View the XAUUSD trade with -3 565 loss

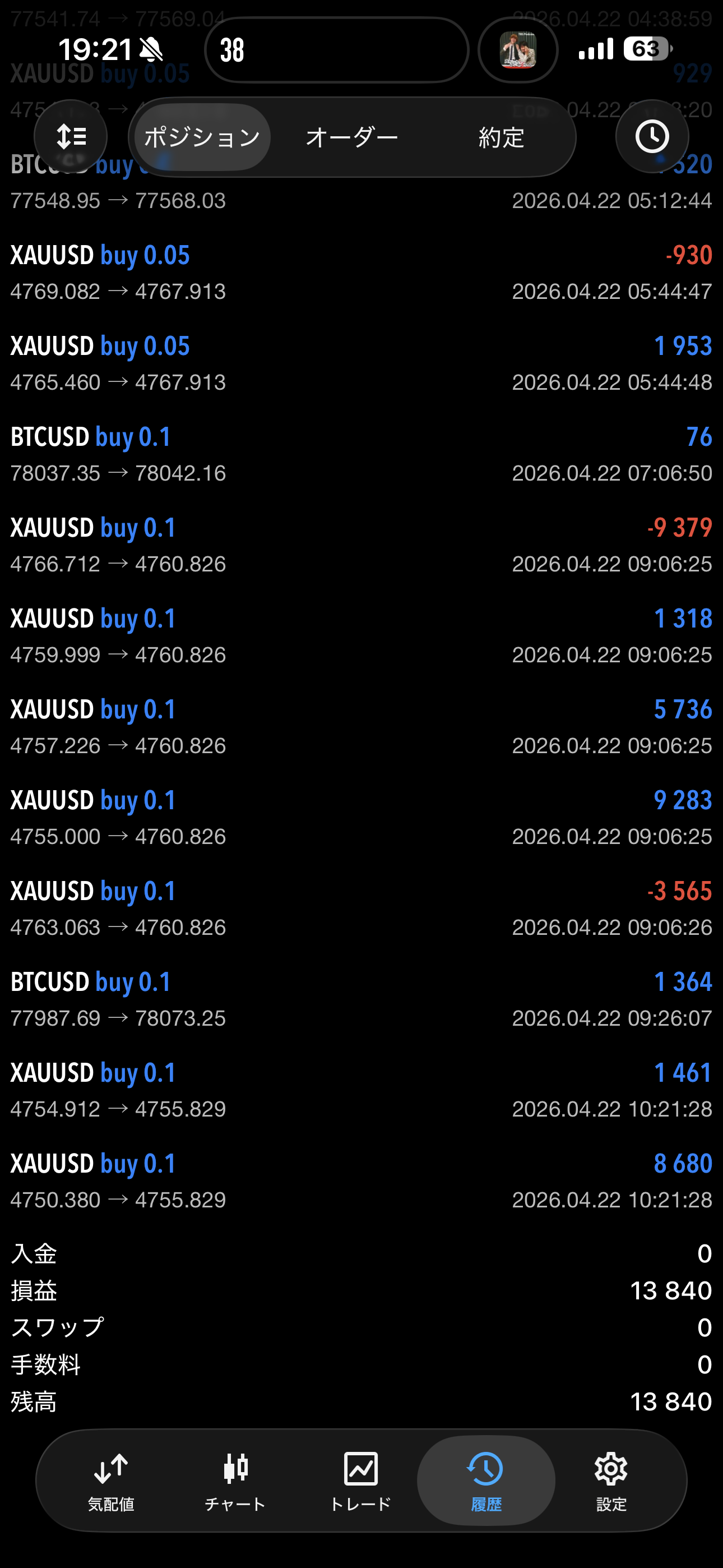pos(361,908)
